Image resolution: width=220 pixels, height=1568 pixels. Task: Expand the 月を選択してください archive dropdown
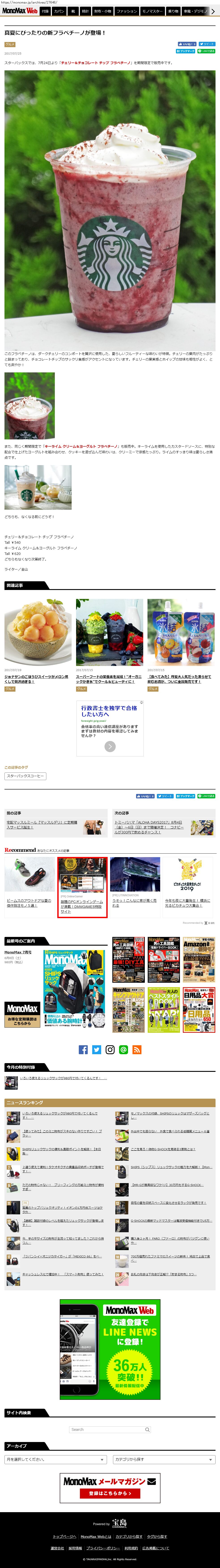point(56,1459)
